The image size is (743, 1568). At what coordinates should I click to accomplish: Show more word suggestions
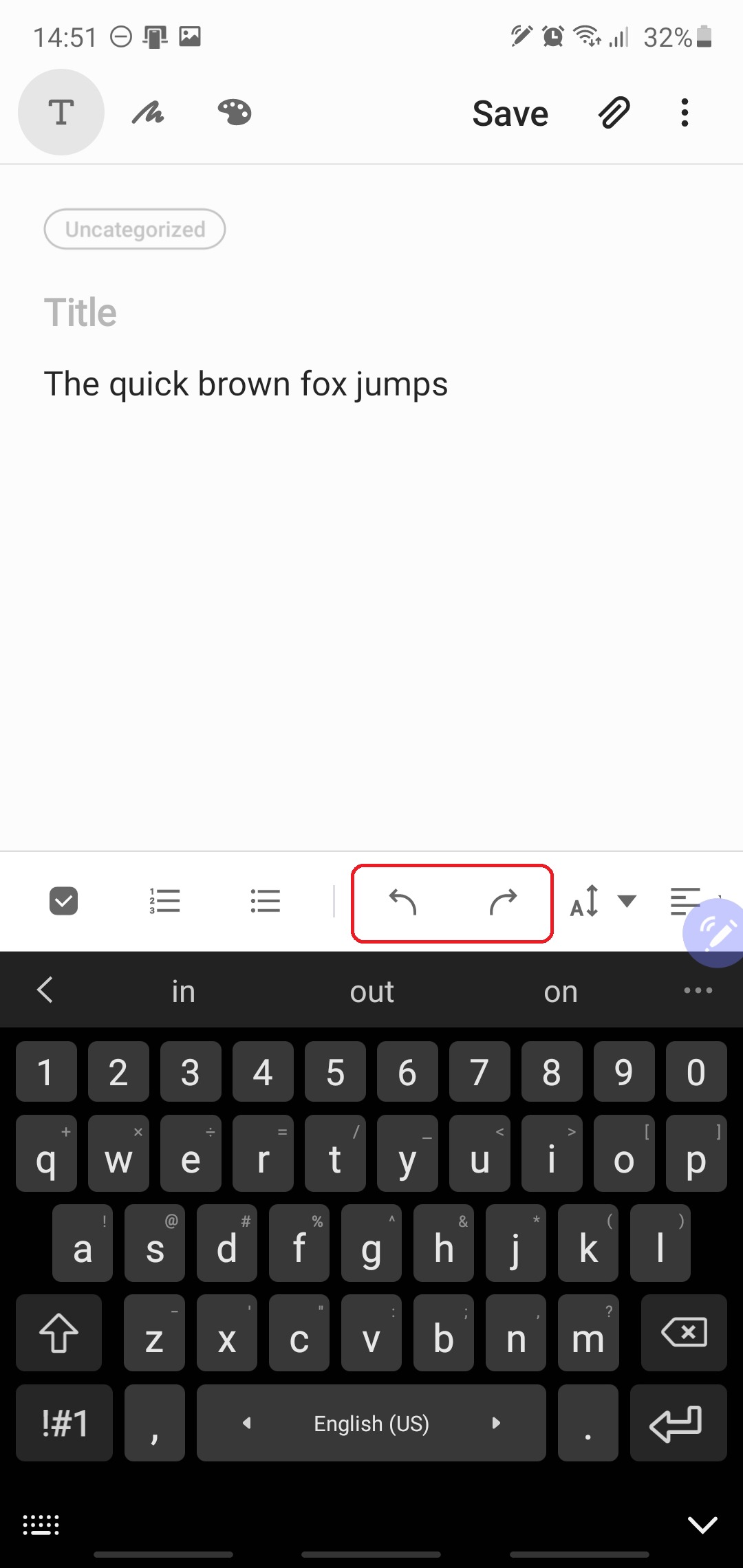pyautogui.click(x=697, y=990)
